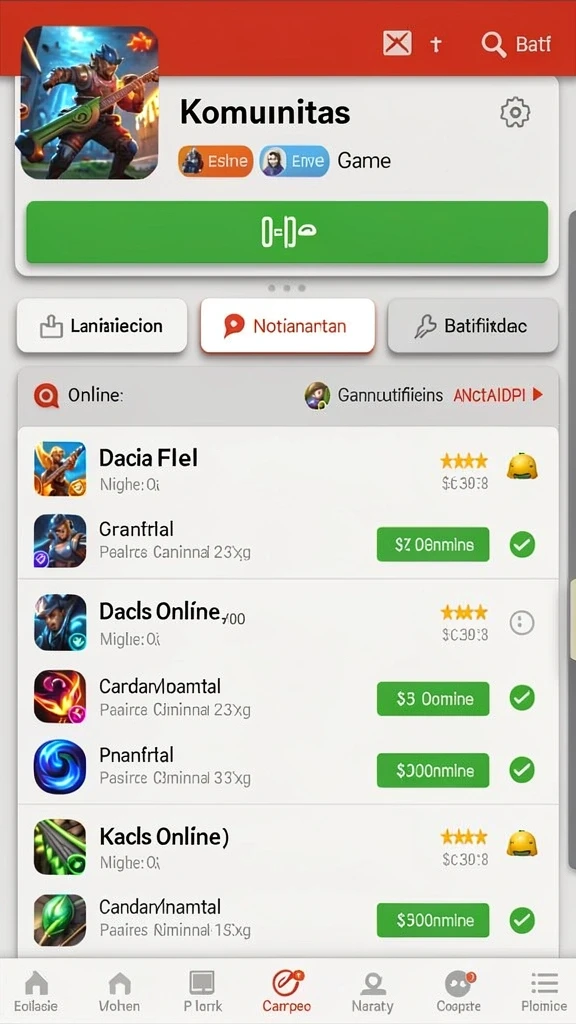Viewport: 576px width, 1024px height.
Task: Open the Plomice menu tab
Action: [x=543, y=991]
